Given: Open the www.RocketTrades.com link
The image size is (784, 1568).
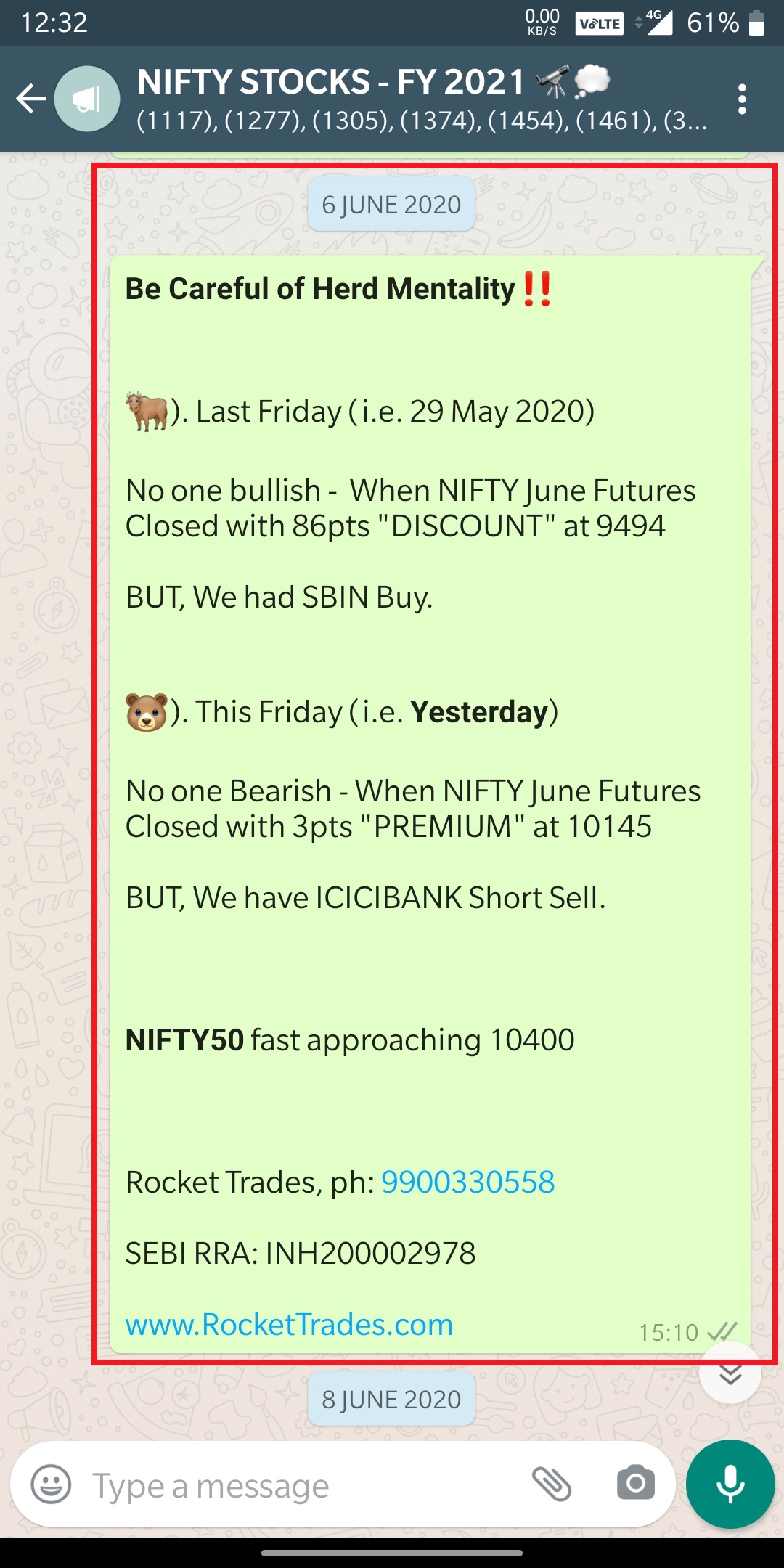Looking at the screenshot, I should click(x=289, y=1325).
